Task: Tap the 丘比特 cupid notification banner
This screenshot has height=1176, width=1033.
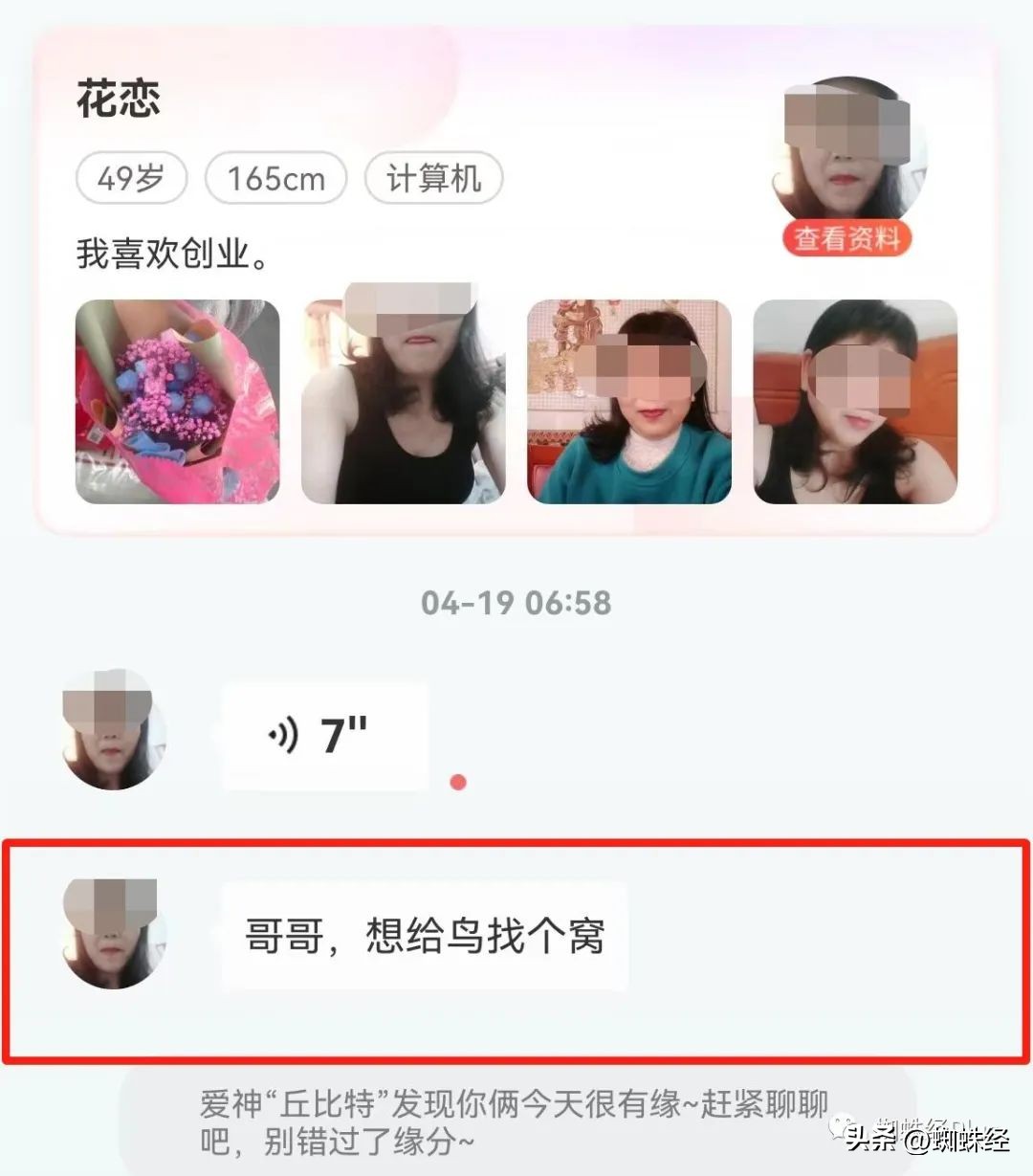Action: pos(516,1121)
